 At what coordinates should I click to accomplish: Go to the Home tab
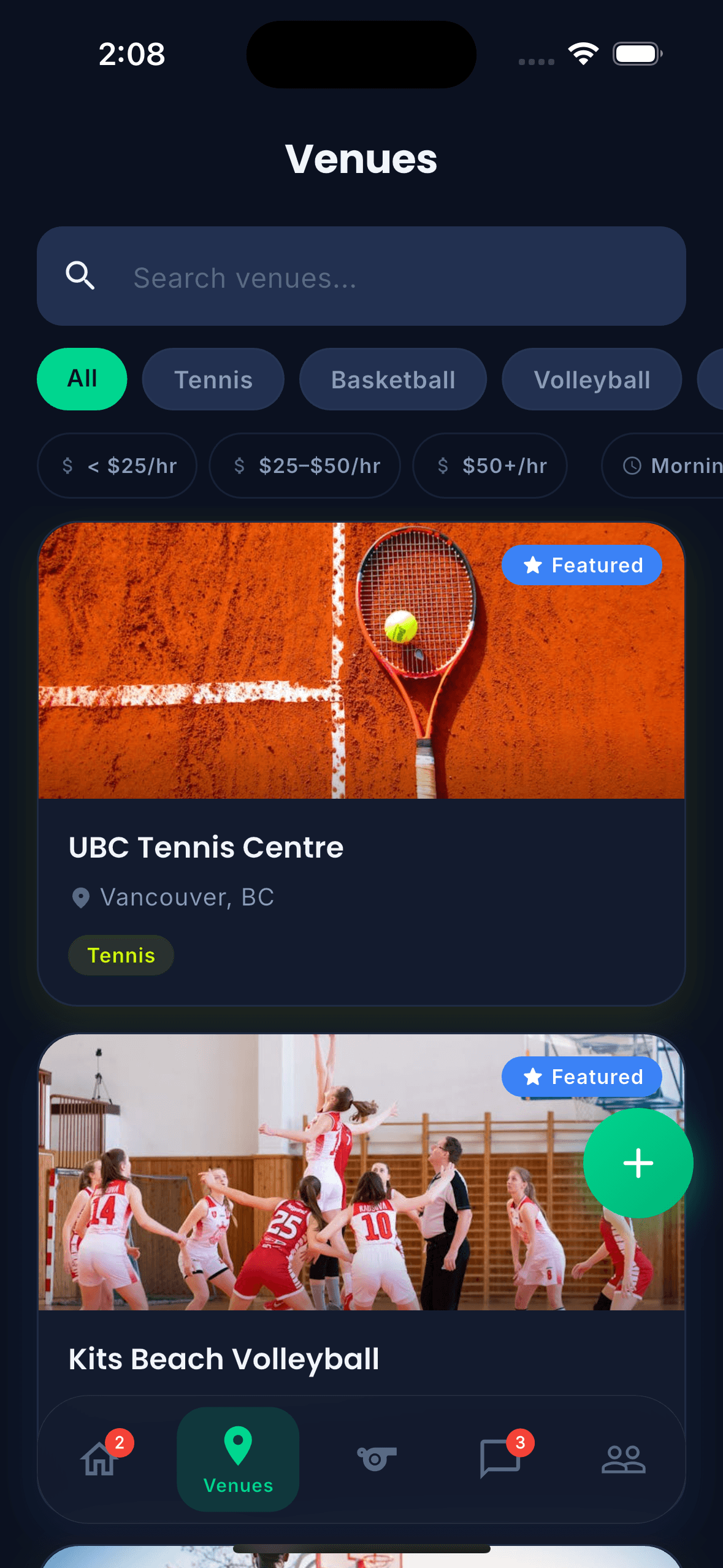tap(99, 1459)
